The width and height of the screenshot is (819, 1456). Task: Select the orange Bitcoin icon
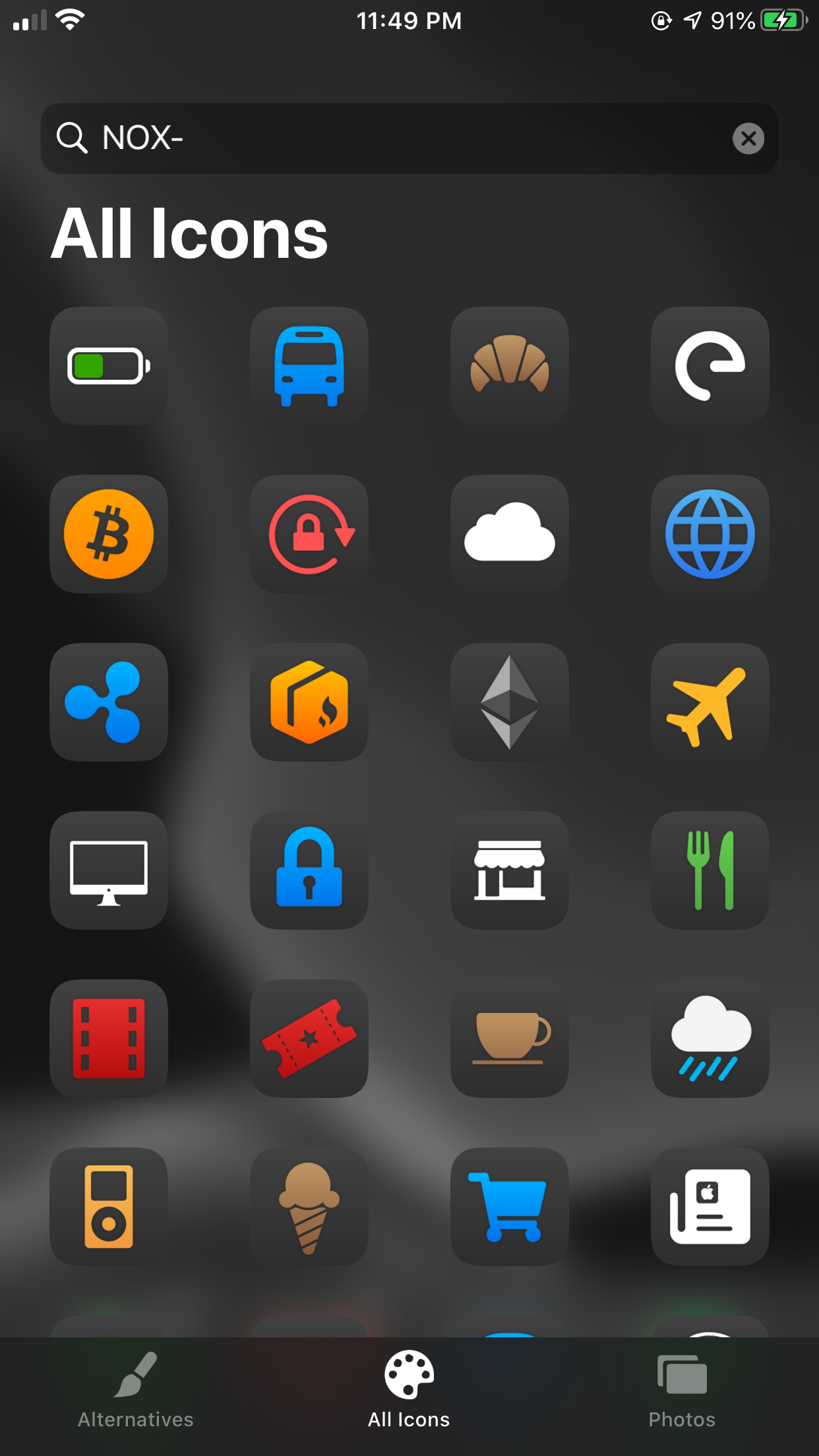click(x=109, y=534)
